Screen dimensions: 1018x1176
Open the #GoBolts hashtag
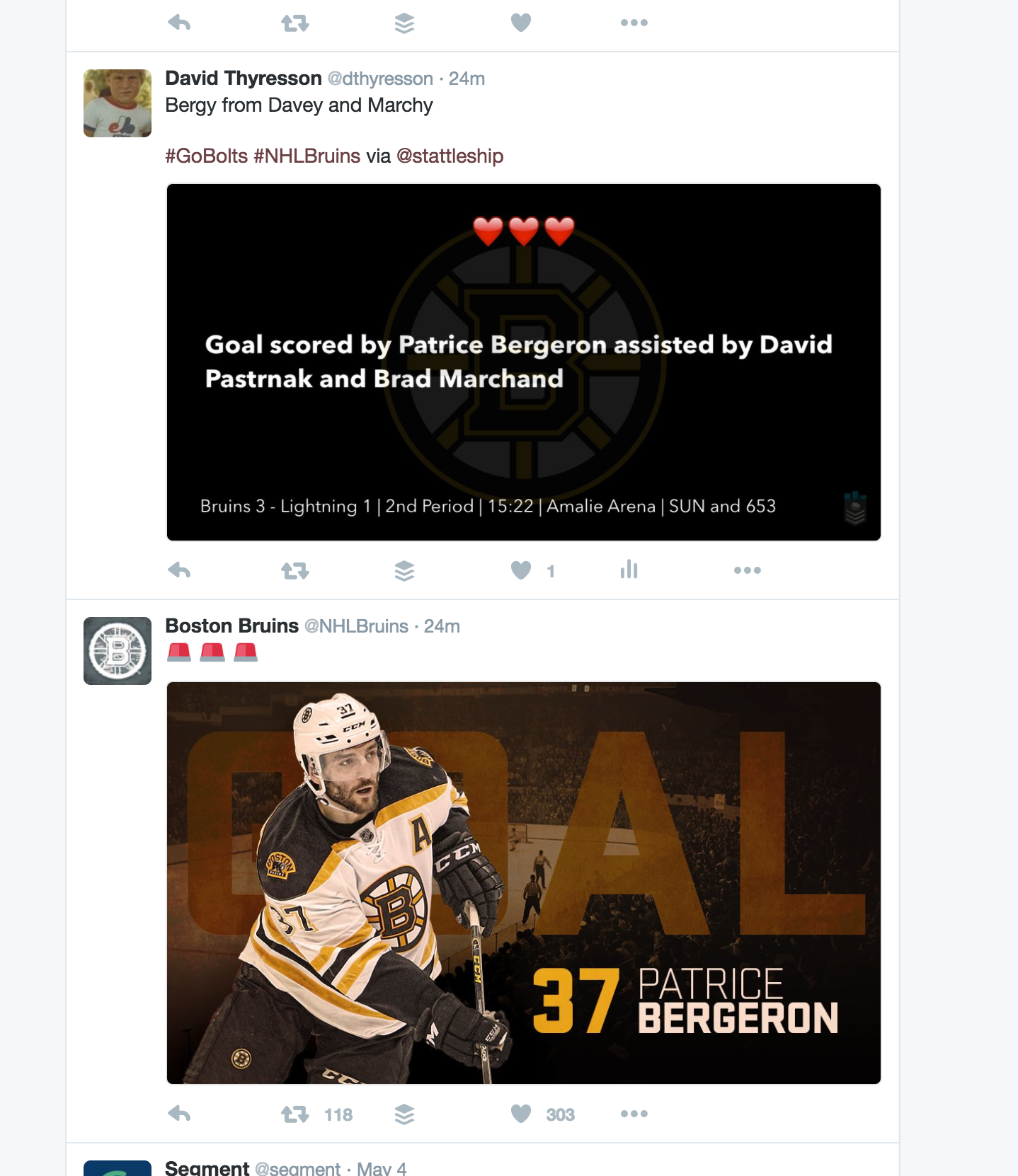click(206, 156)
